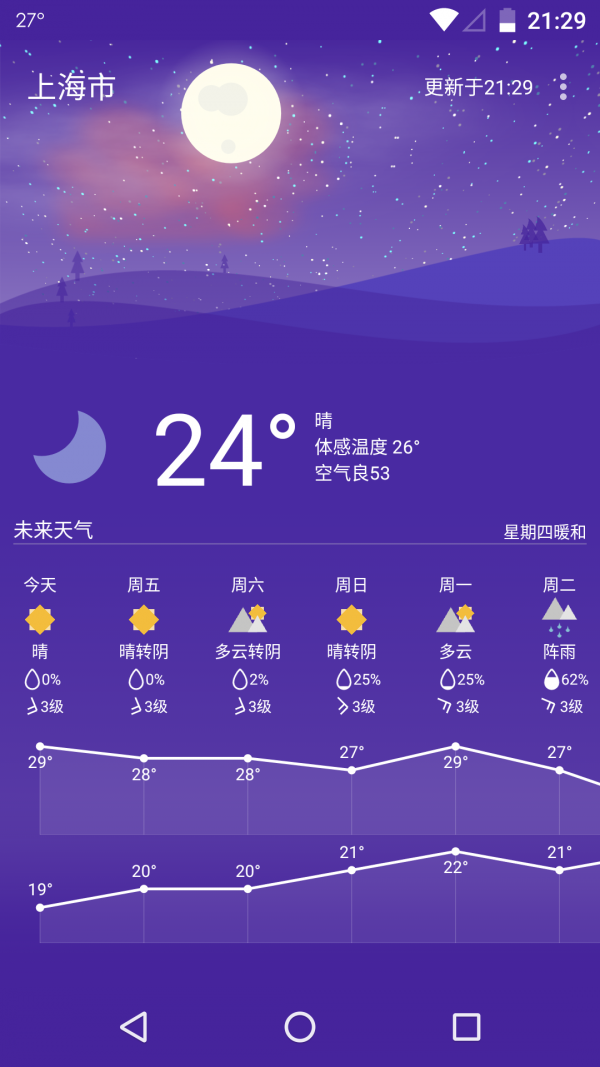Image resolution: width=600 pixels, height=1067 pixels.
Task: Open the 星期四暖和 forecast link
Action: [x=544, y=532]
